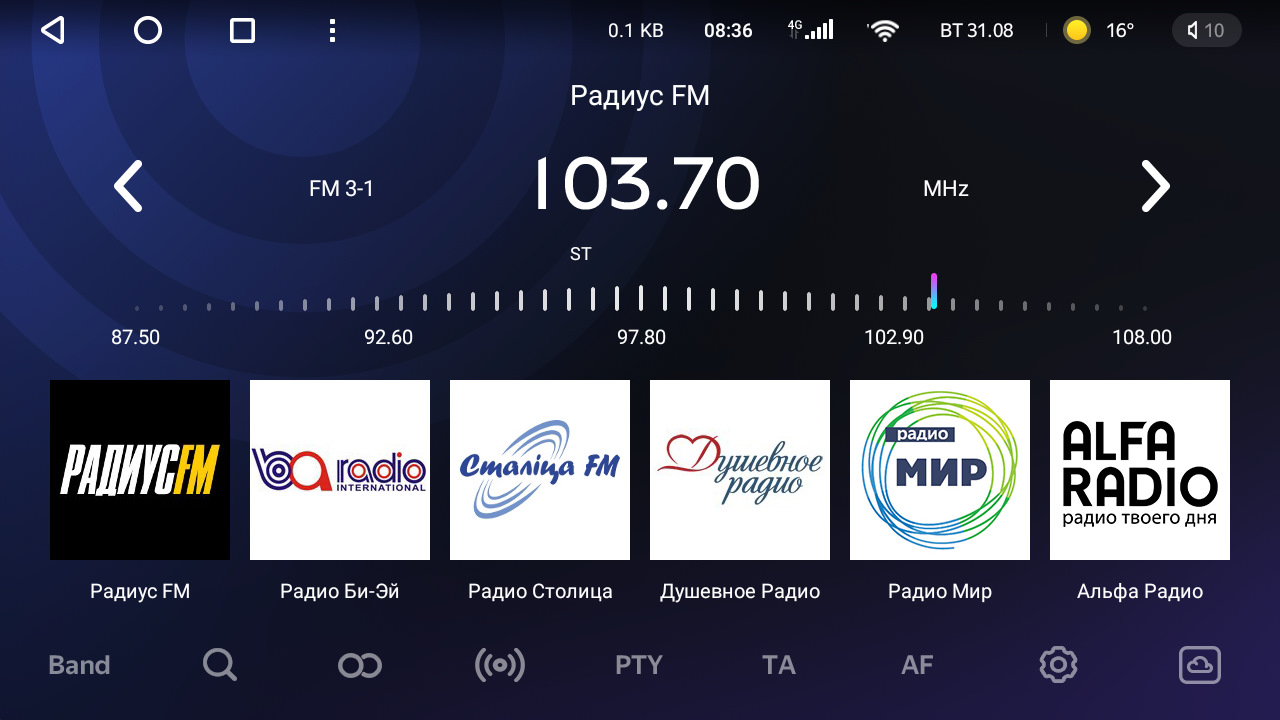Switch the radio Band
Viewport: 1280px width, 720px height.
pyautogui.click(x=79, y=665)
